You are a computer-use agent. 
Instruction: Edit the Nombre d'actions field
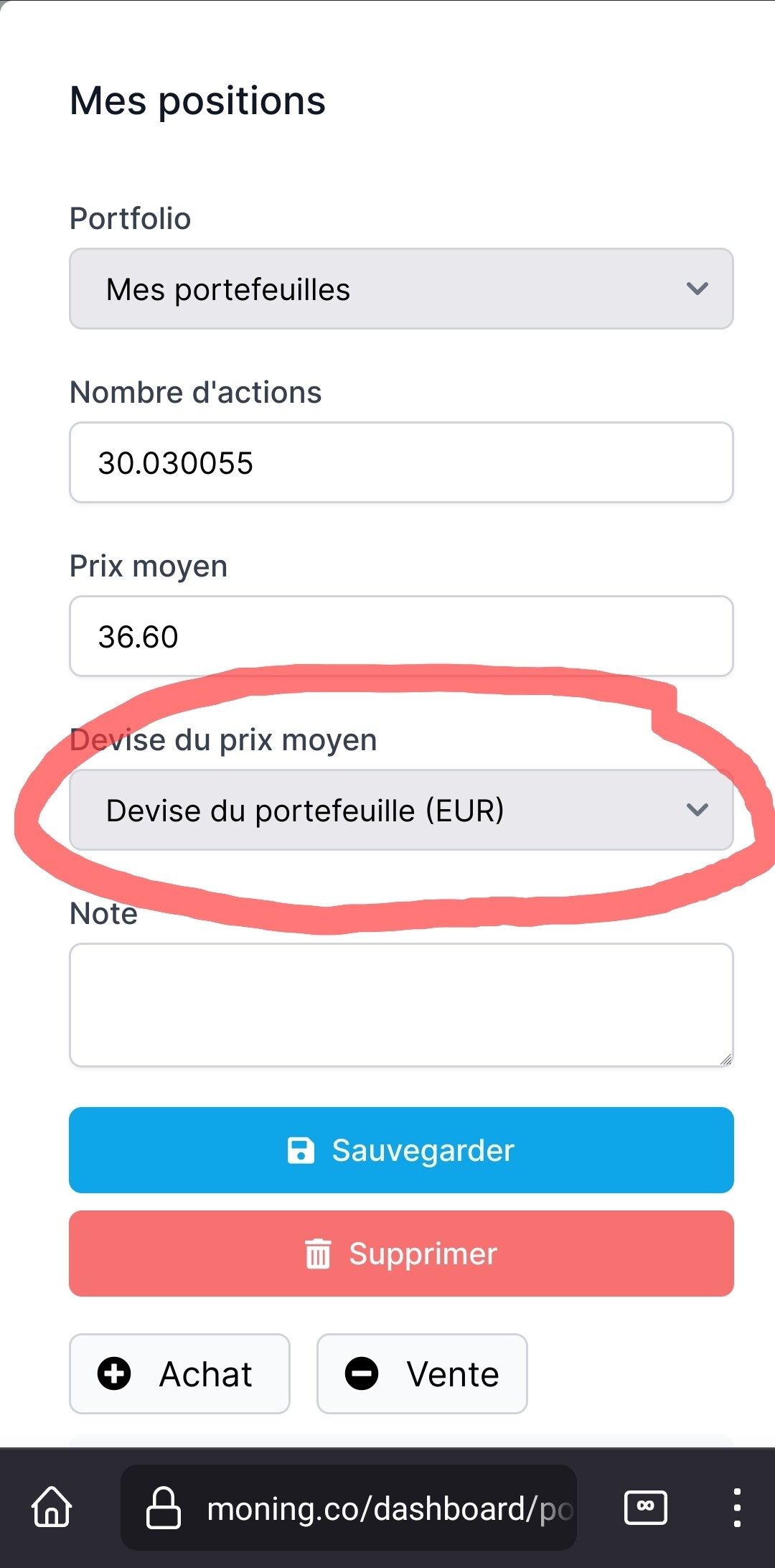401,462
